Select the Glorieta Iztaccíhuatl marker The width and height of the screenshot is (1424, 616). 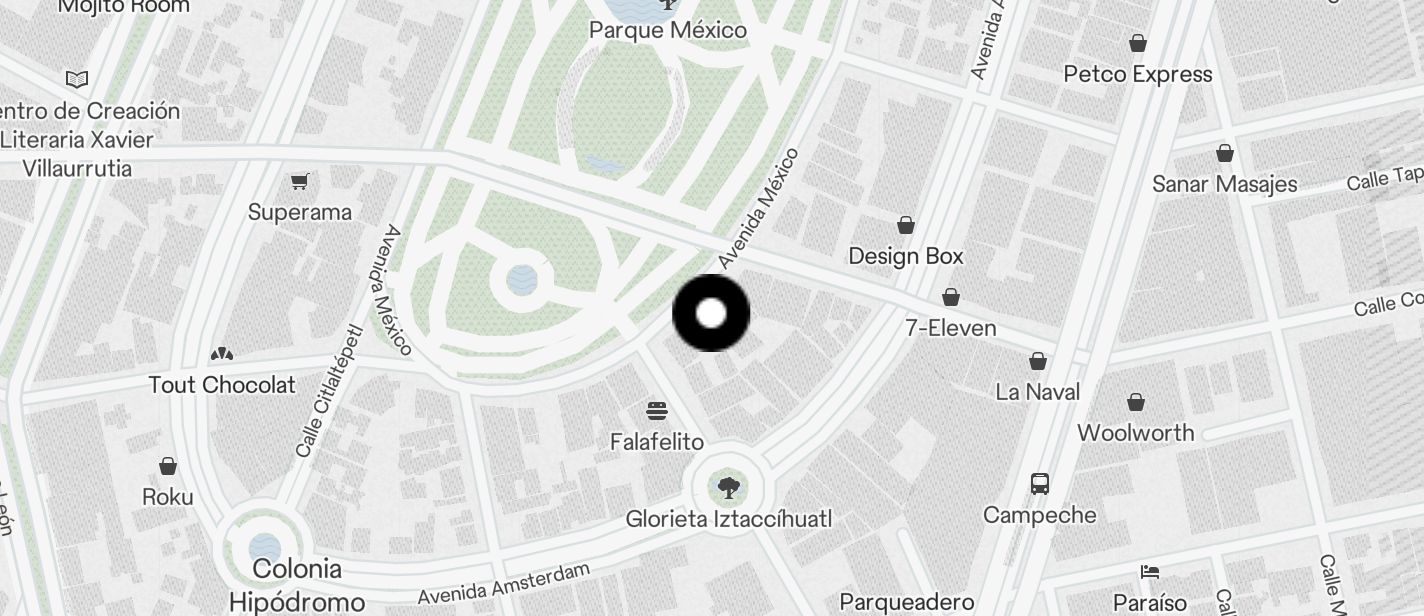(729, 489)
